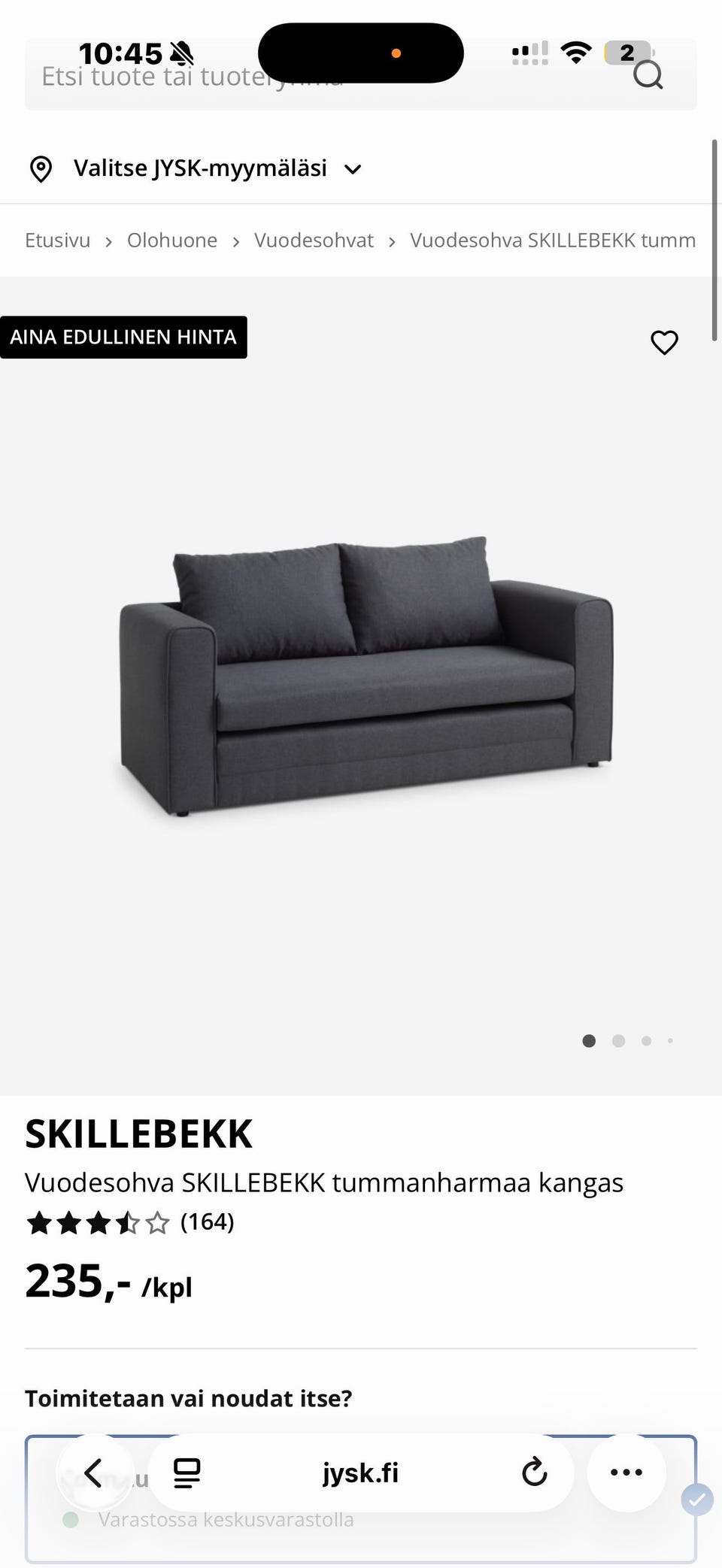Tap the magnifier search icon
This screenshot has height=1568, width=722.
coord(648,75)
